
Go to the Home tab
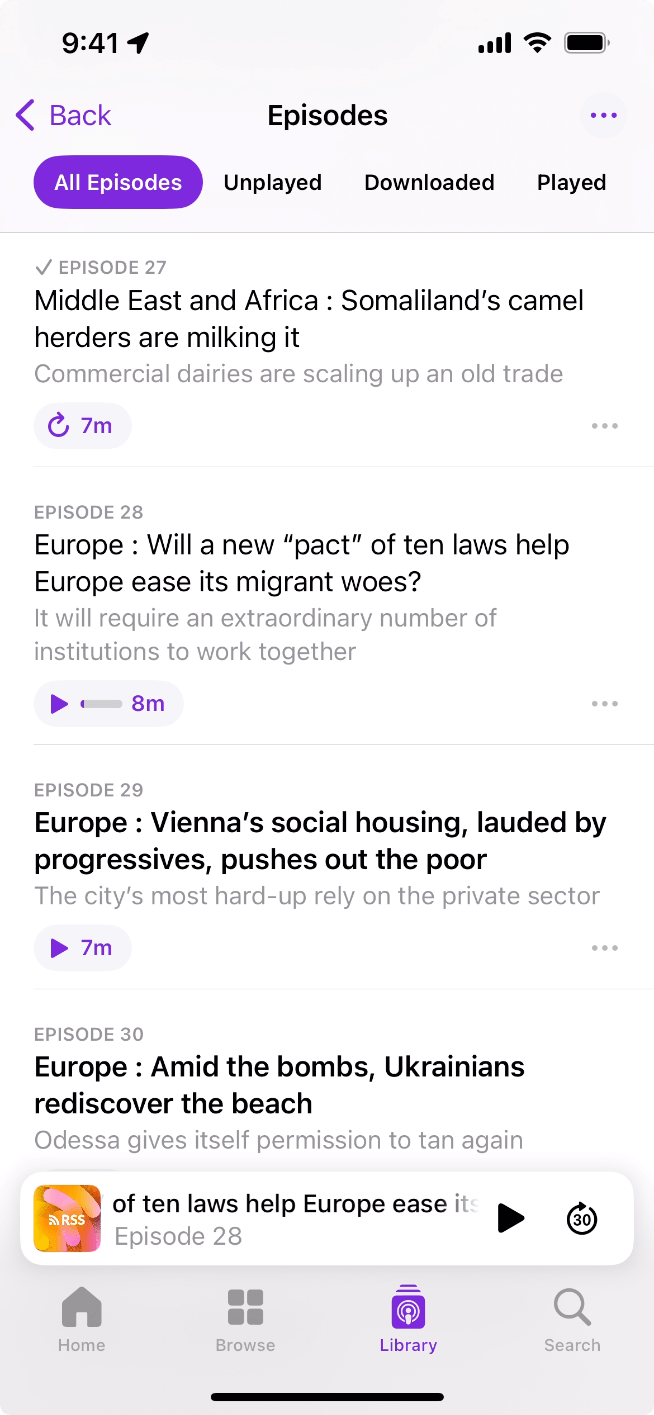click(x=81, y=1320)
